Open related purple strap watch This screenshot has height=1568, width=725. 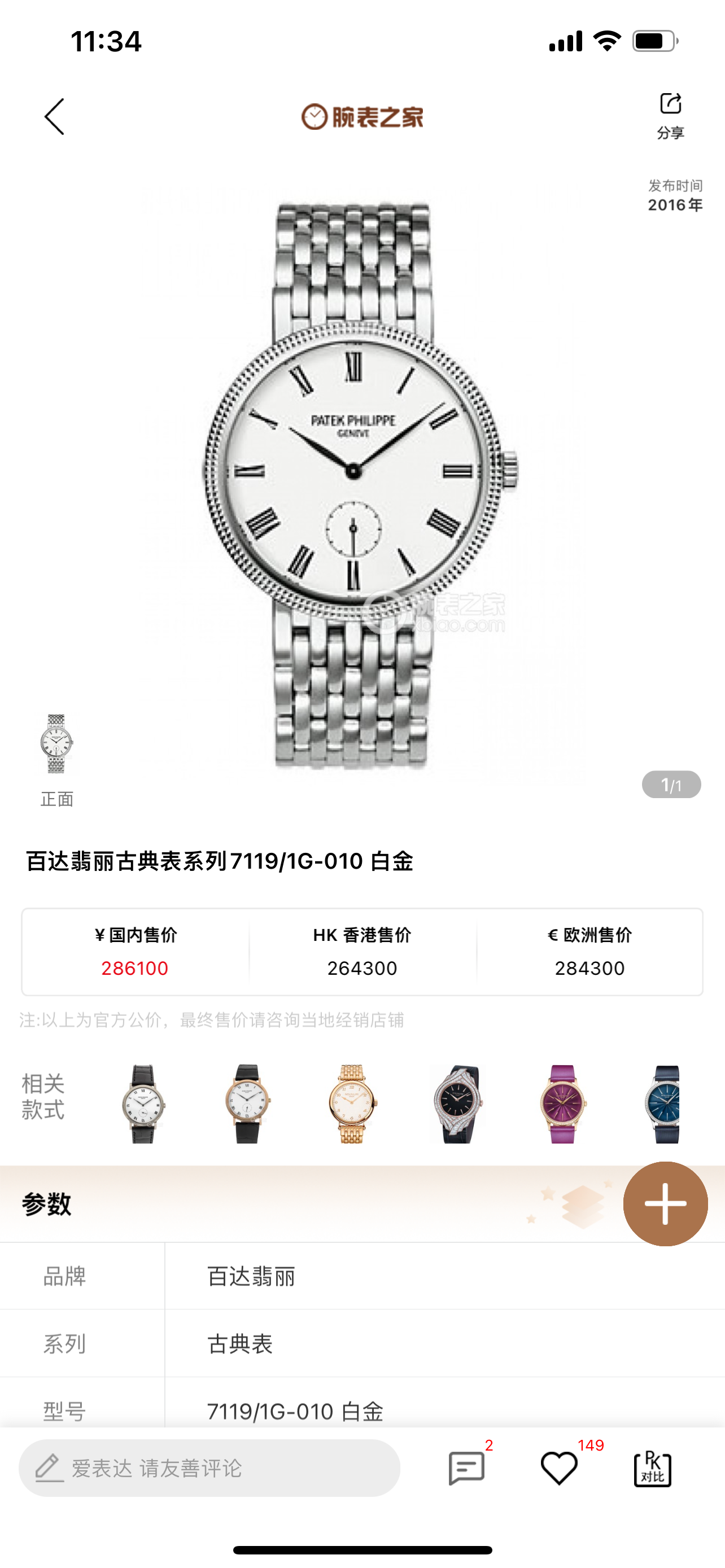click(x=562, y=1103)
